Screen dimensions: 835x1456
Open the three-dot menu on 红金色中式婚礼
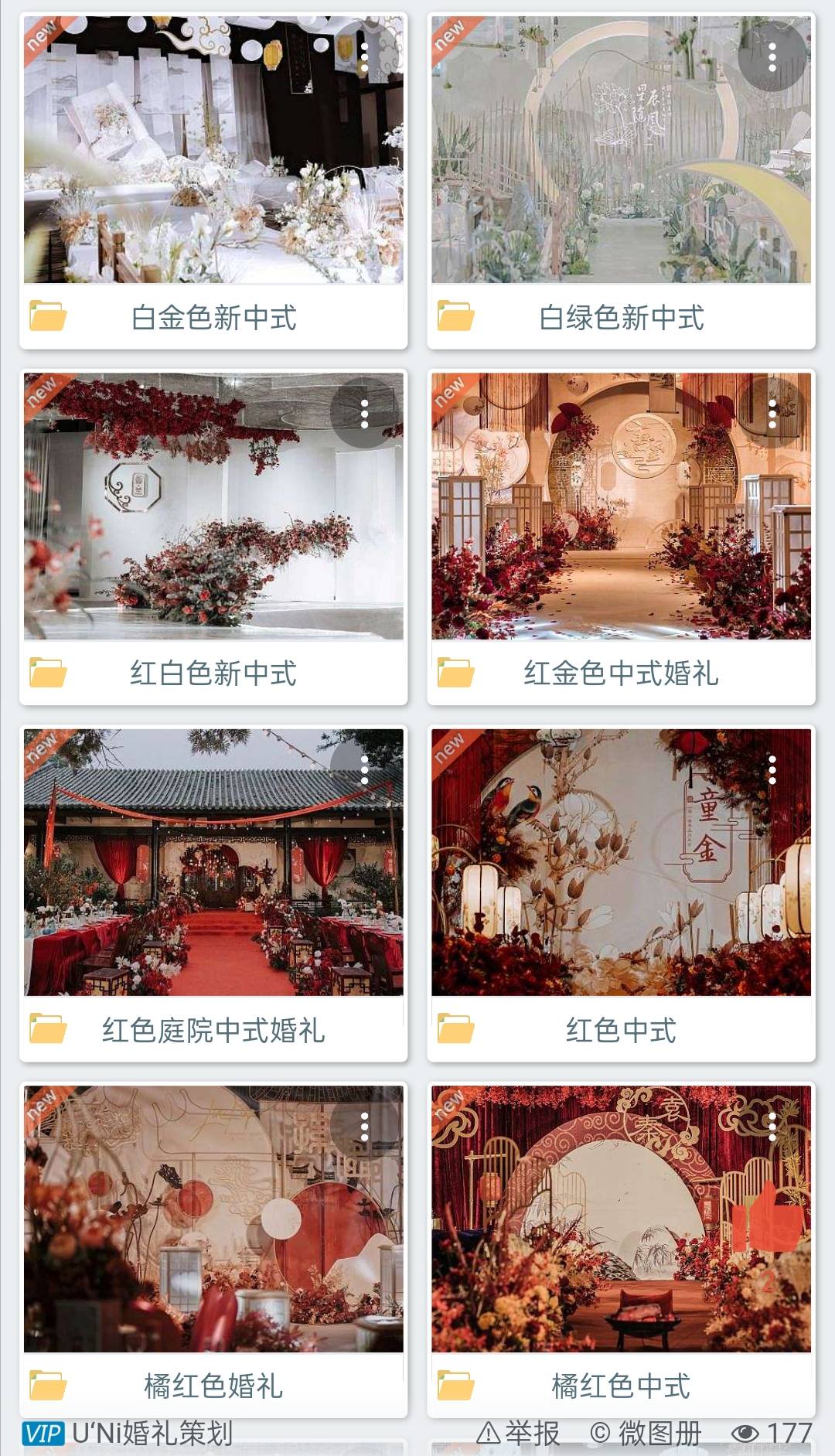point(772,414)
